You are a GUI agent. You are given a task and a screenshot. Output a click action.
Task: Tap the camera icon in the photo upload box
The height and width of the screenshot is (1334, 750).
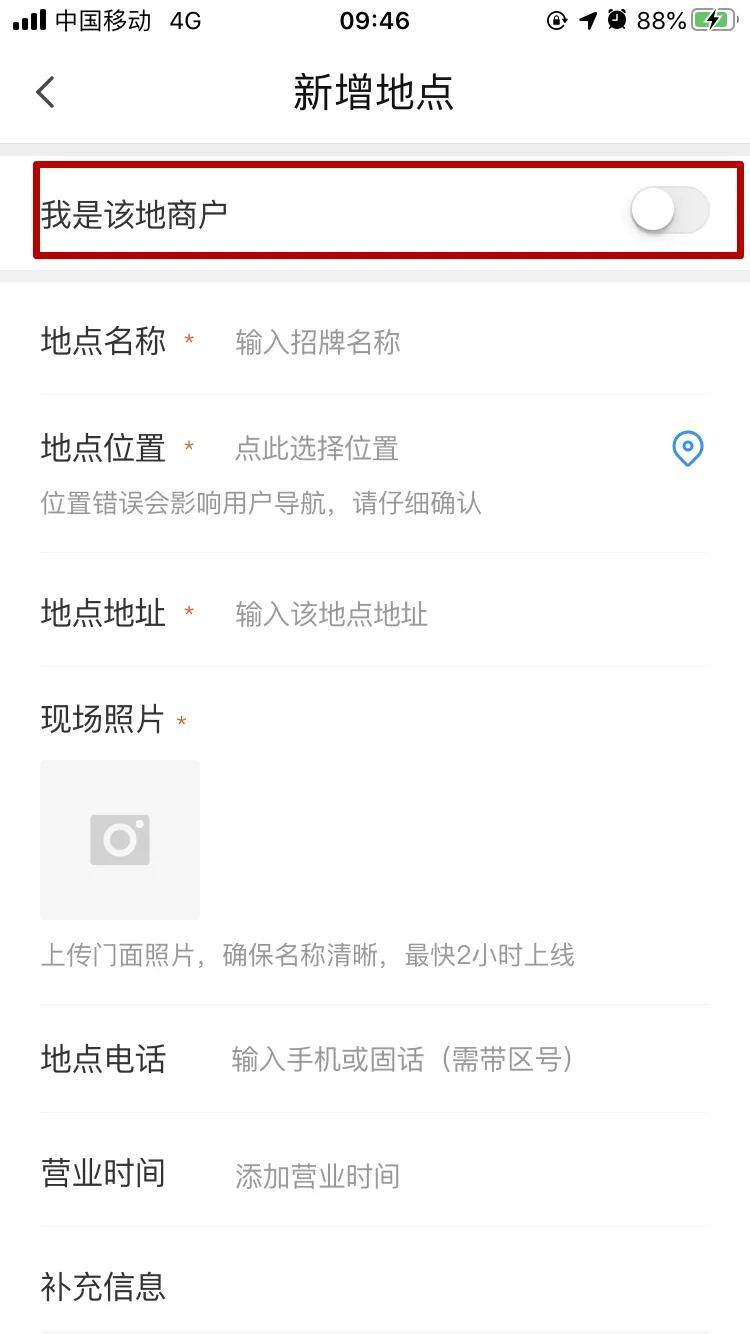click(119, 839)
